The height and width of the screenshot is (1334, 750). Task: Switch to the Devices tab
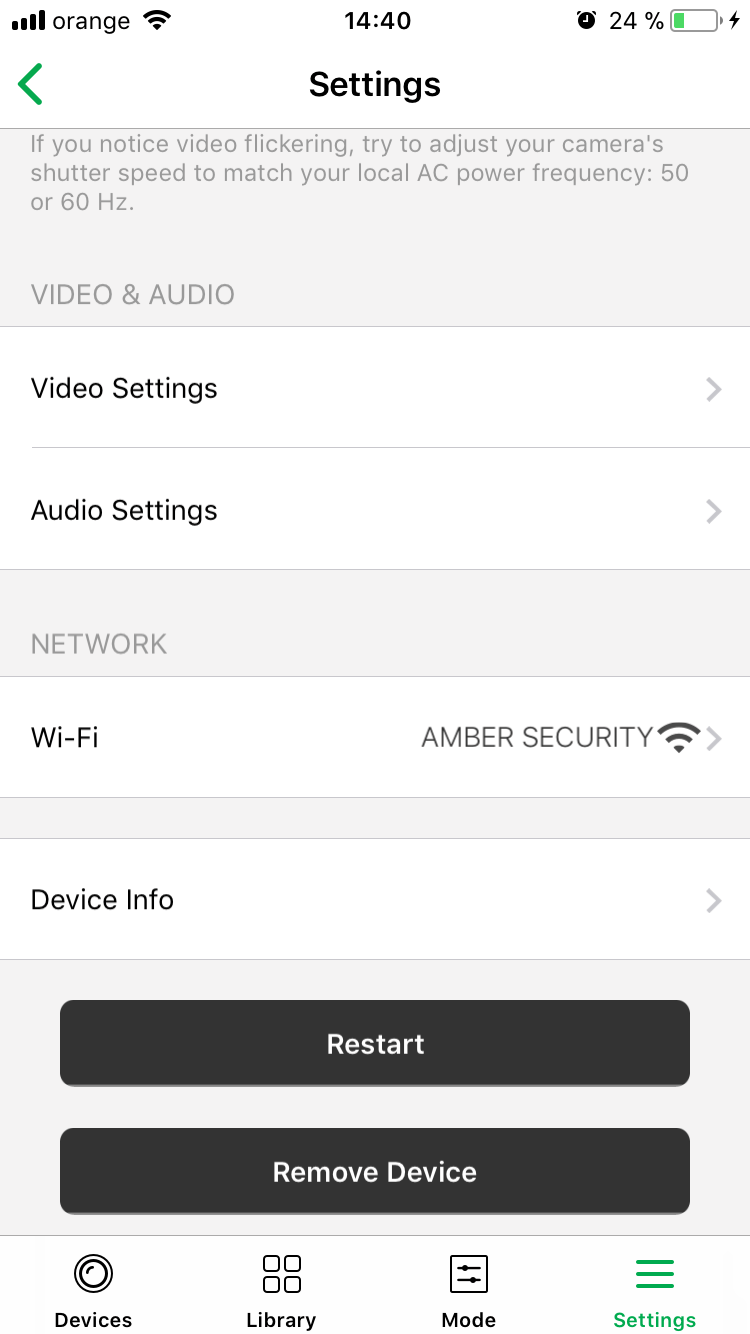pyautogui.click(x=93, y=1290)
